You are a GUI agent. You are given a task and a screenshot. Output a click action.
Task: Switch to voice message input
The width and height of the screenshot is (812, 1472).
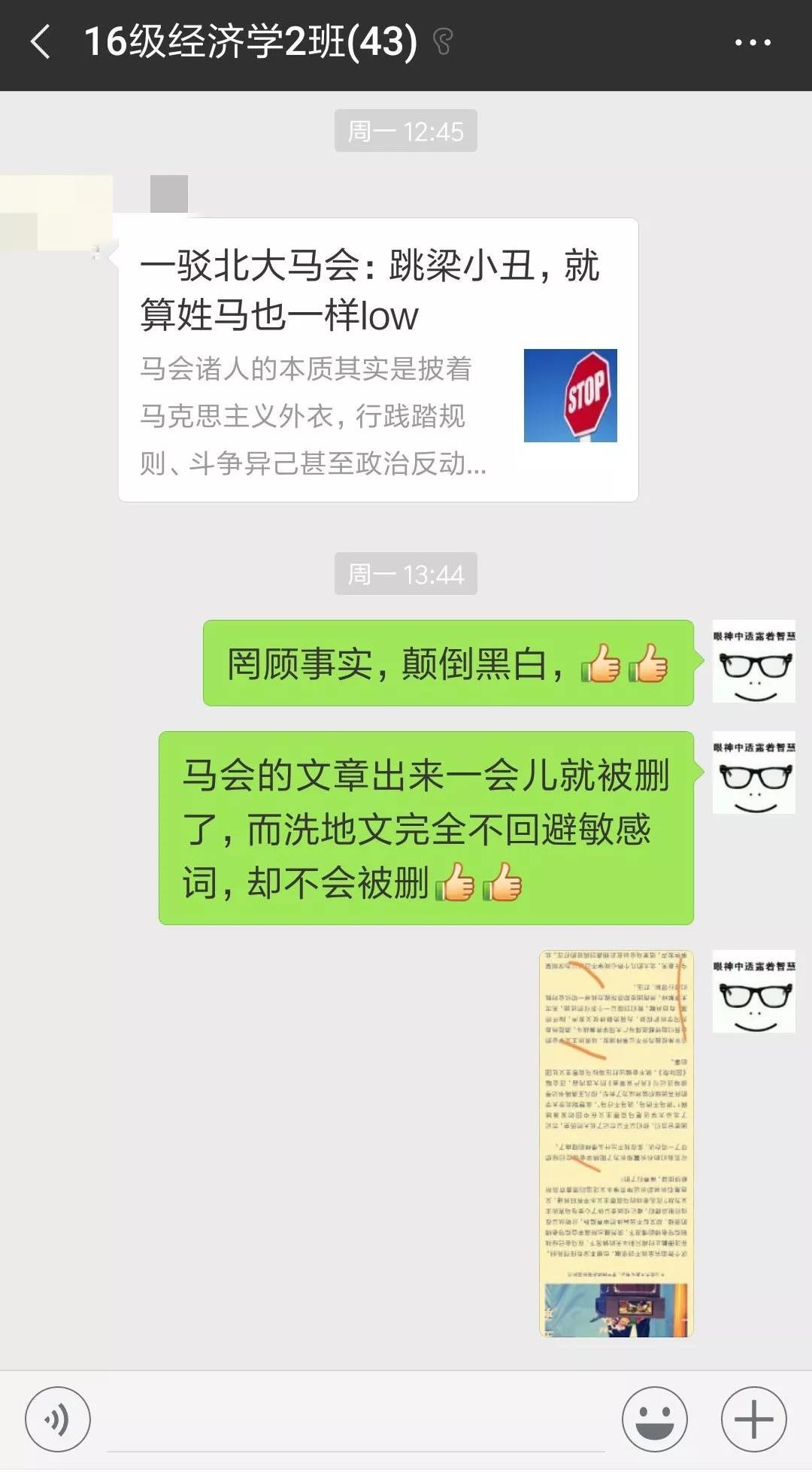point(58,1419)
